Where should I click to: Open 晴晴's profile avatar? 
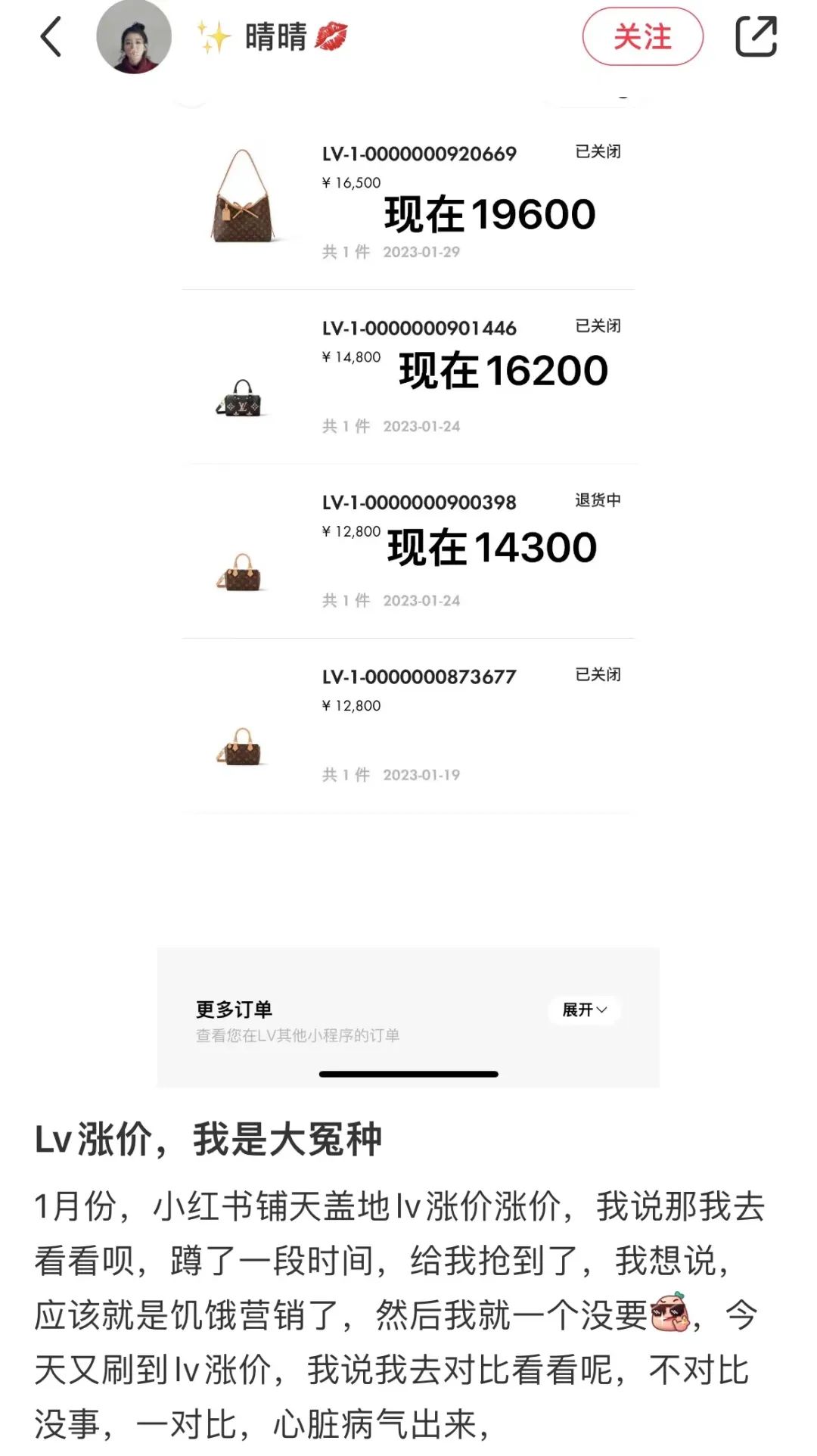click(x=134, y=37)
